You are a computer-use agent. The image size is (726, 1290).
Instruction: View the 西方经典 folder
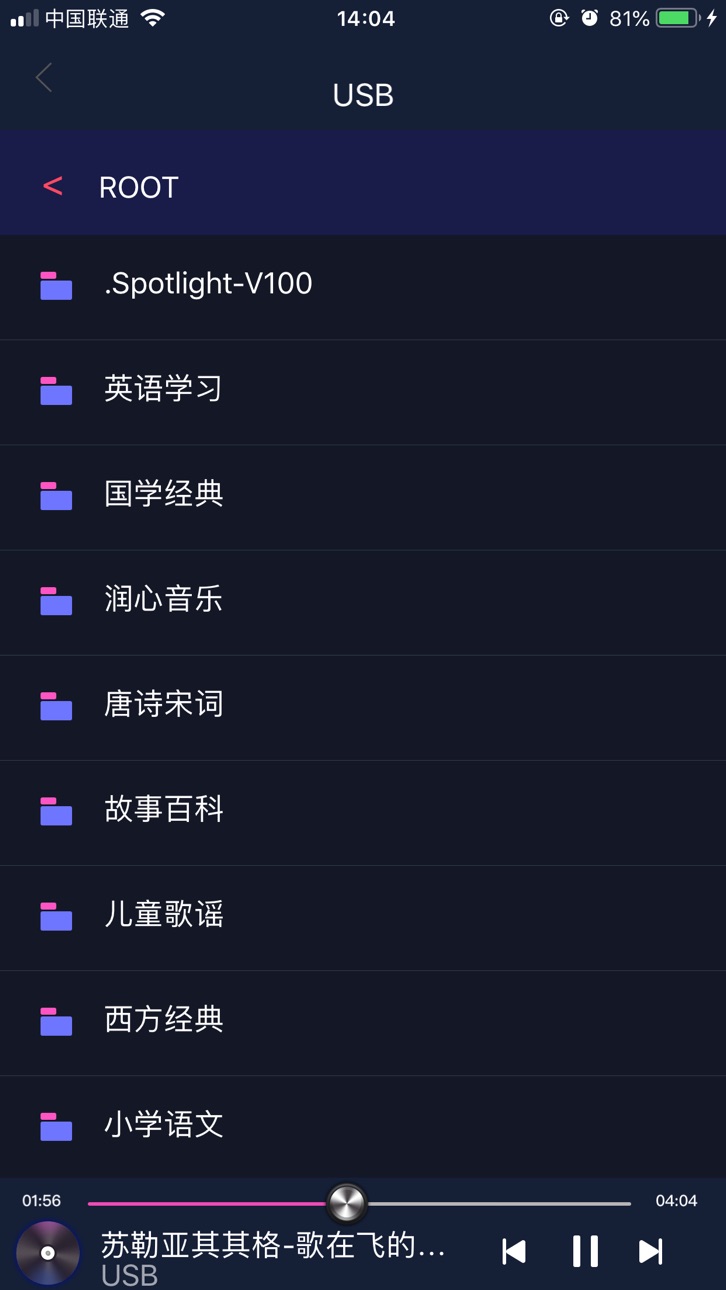coord(363,1022)
